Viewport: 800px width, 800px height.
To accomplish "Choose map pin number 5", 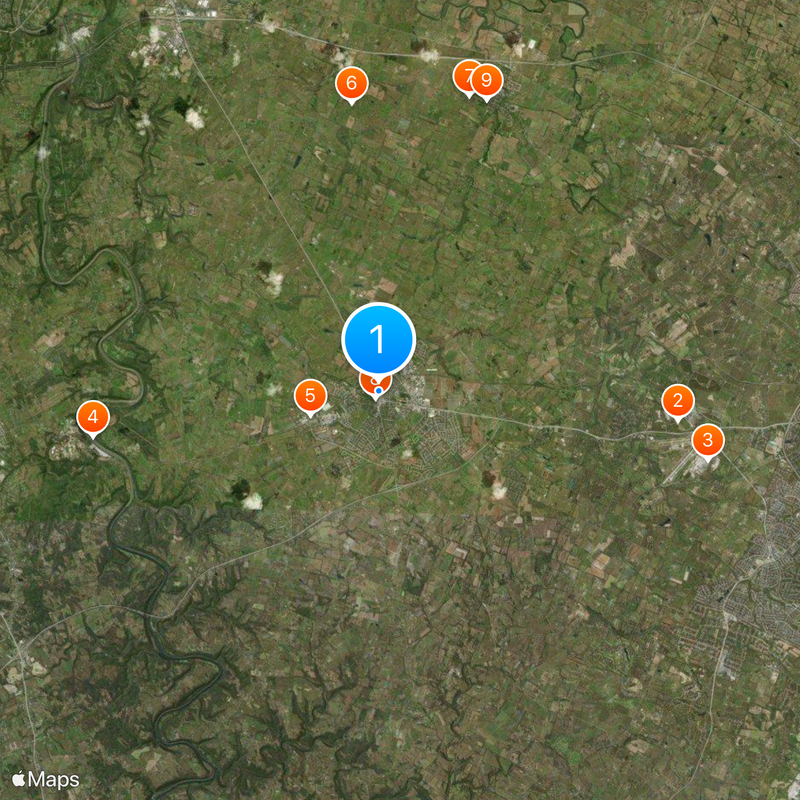I will (x=310, y=395).
